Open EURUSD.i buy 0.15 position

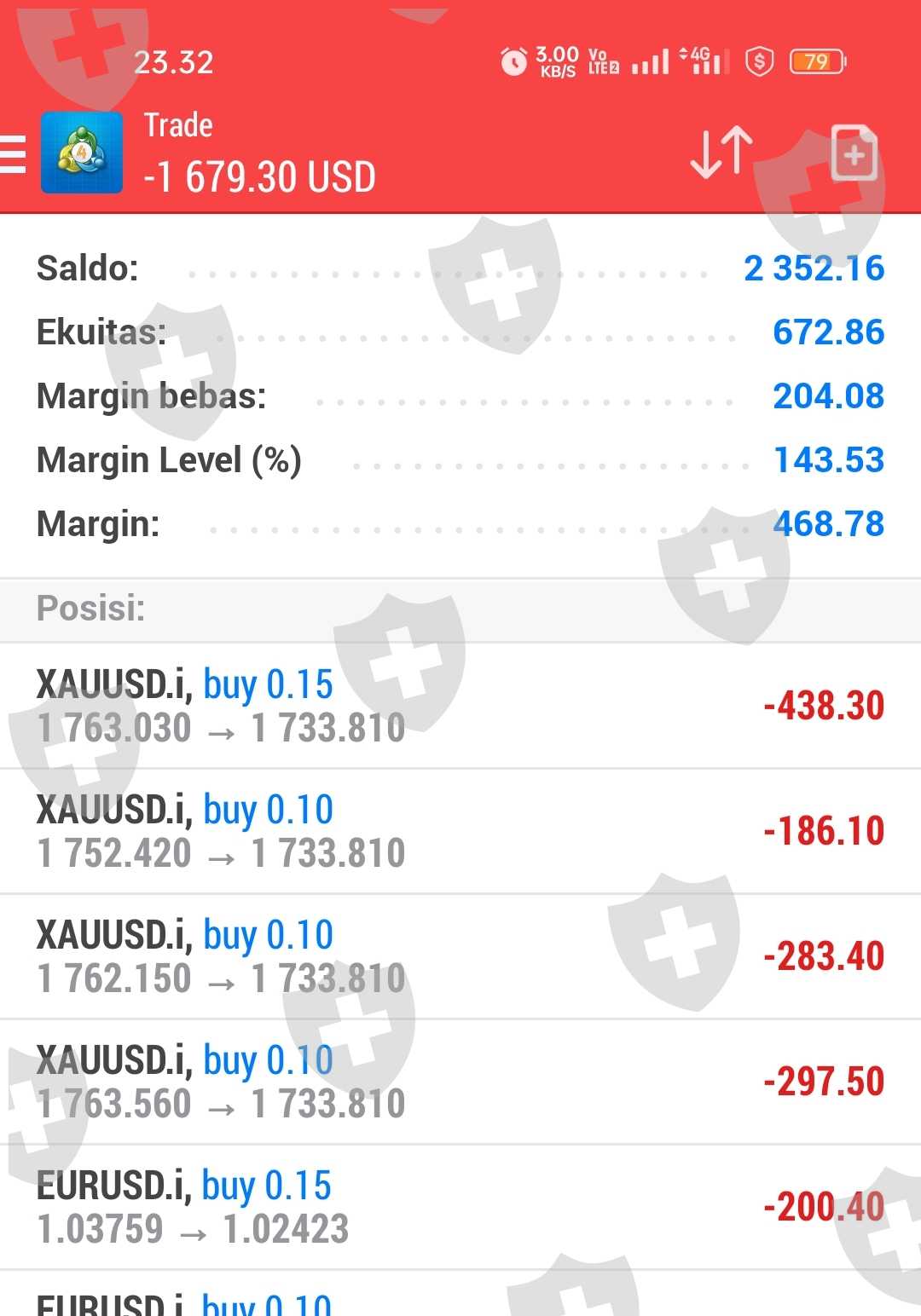pos(460,1207)
